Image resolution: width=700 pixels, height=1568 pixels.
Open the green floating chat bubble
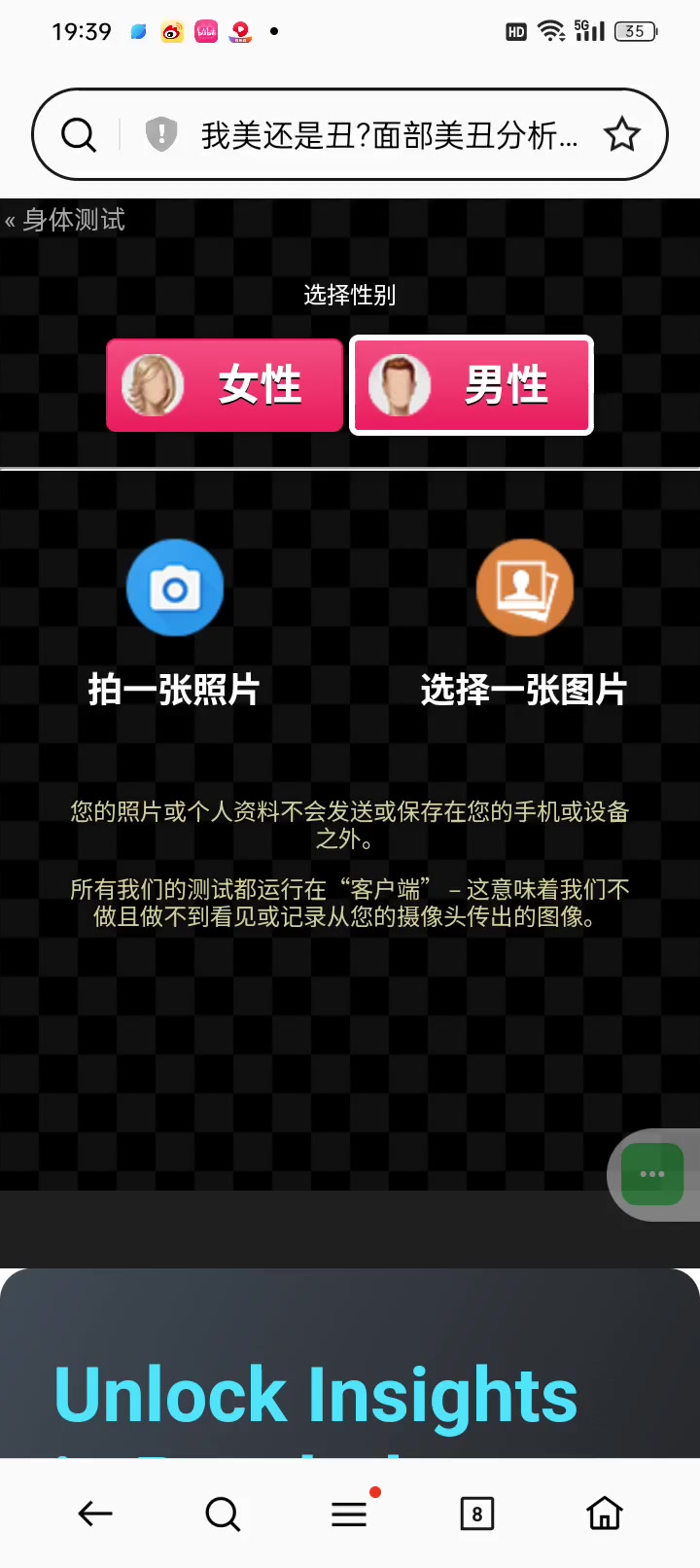pyautogui.click(x=652, y=1174)
